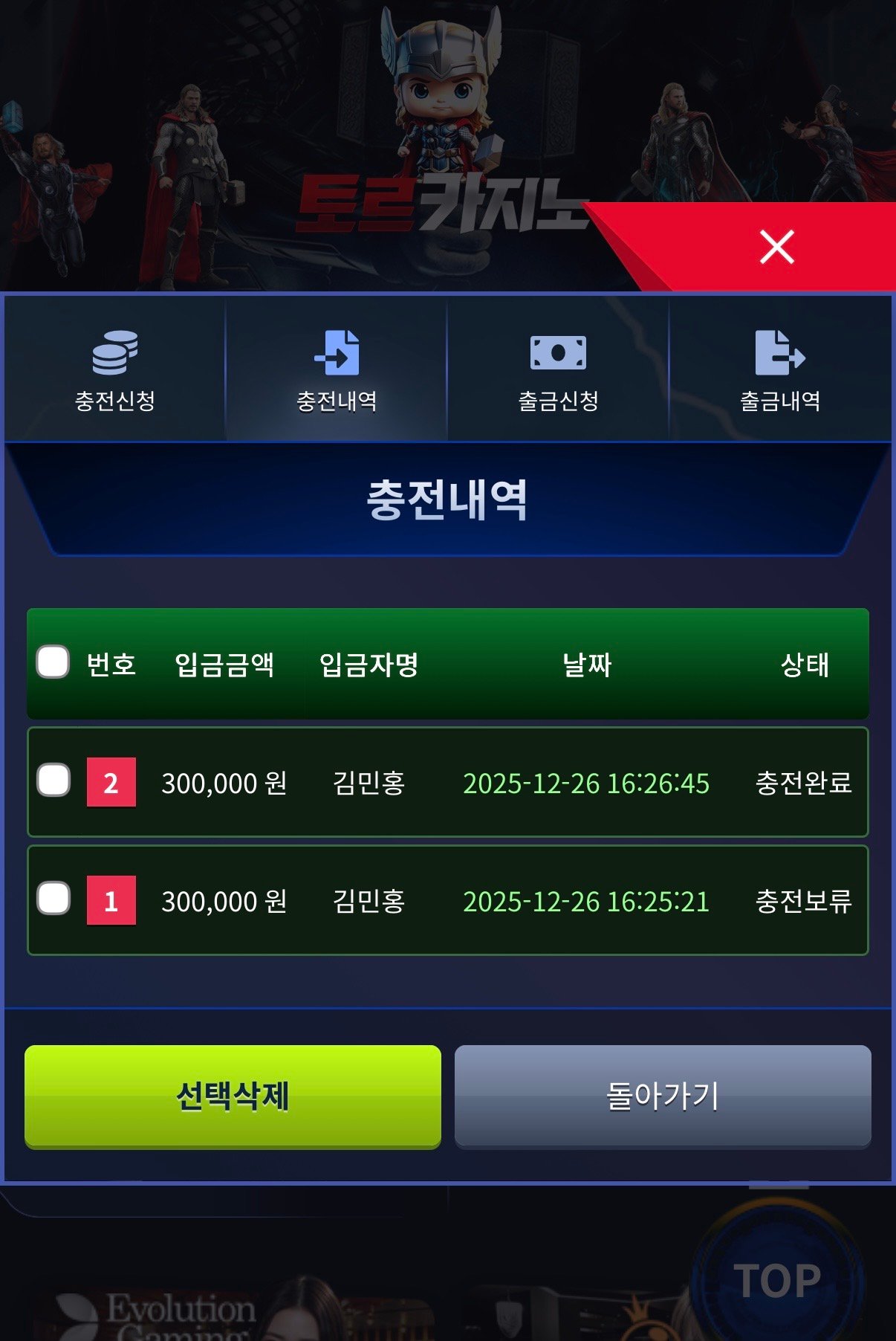896x1341 pixels.
Task: Check the select-all box in the header row
Action: pyautogui.click(x=53, y=662)
